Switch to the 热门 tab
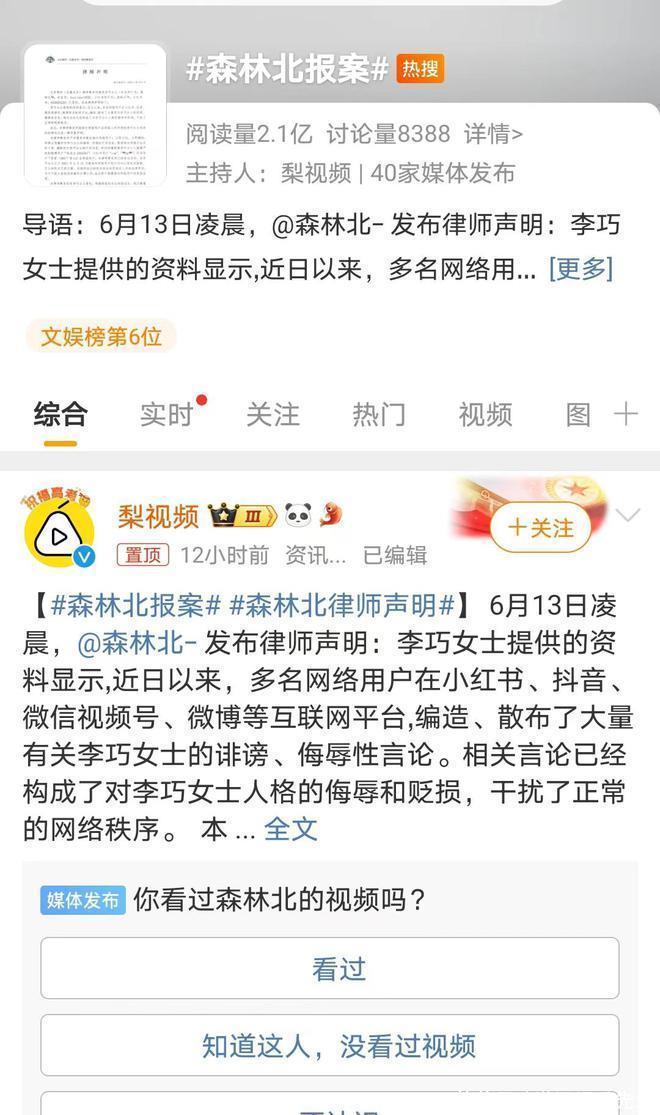 (379, 415)
